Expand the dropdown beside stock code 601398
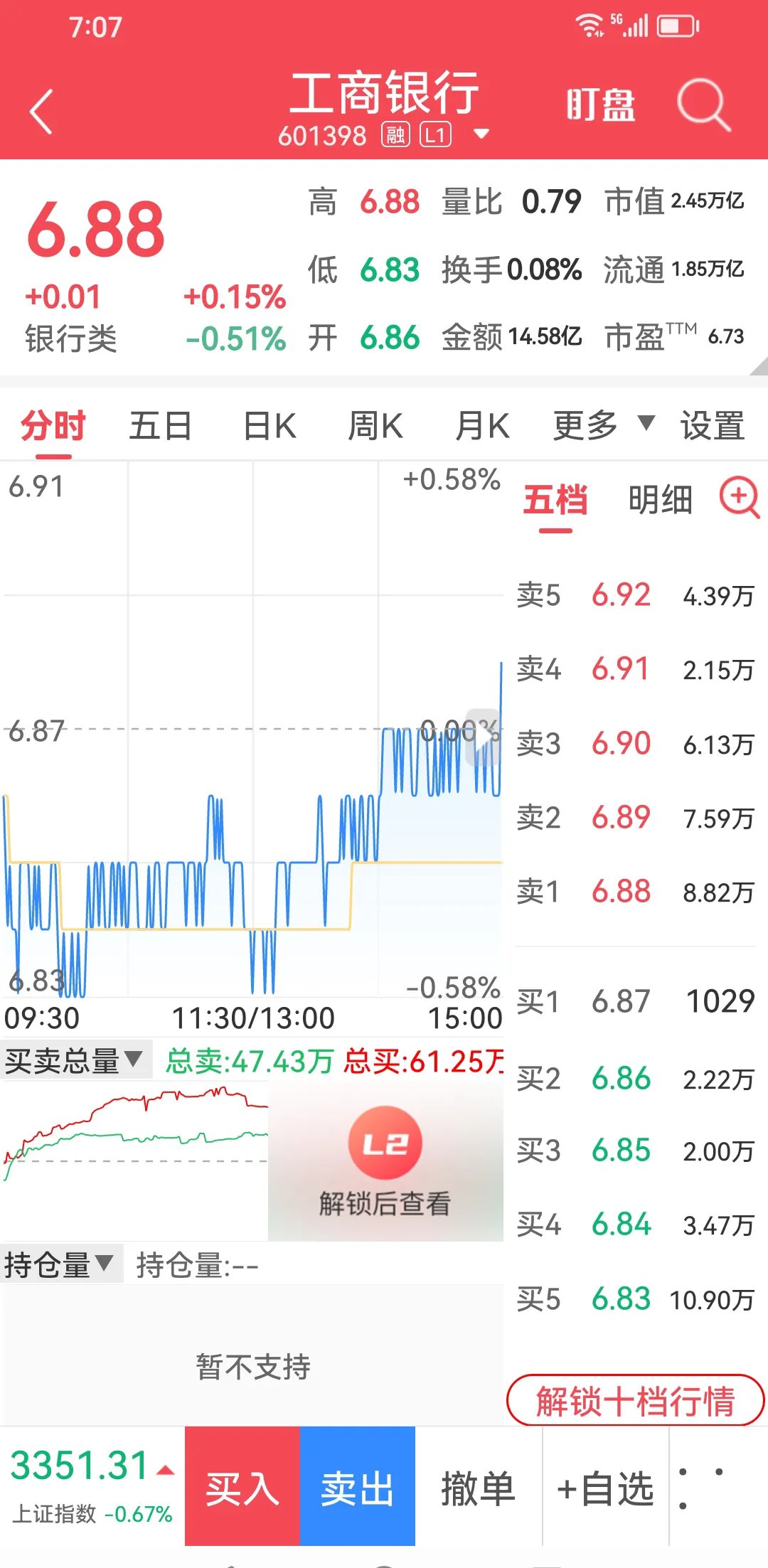This screenshot has width=768, height=1568. pos(482,134)
